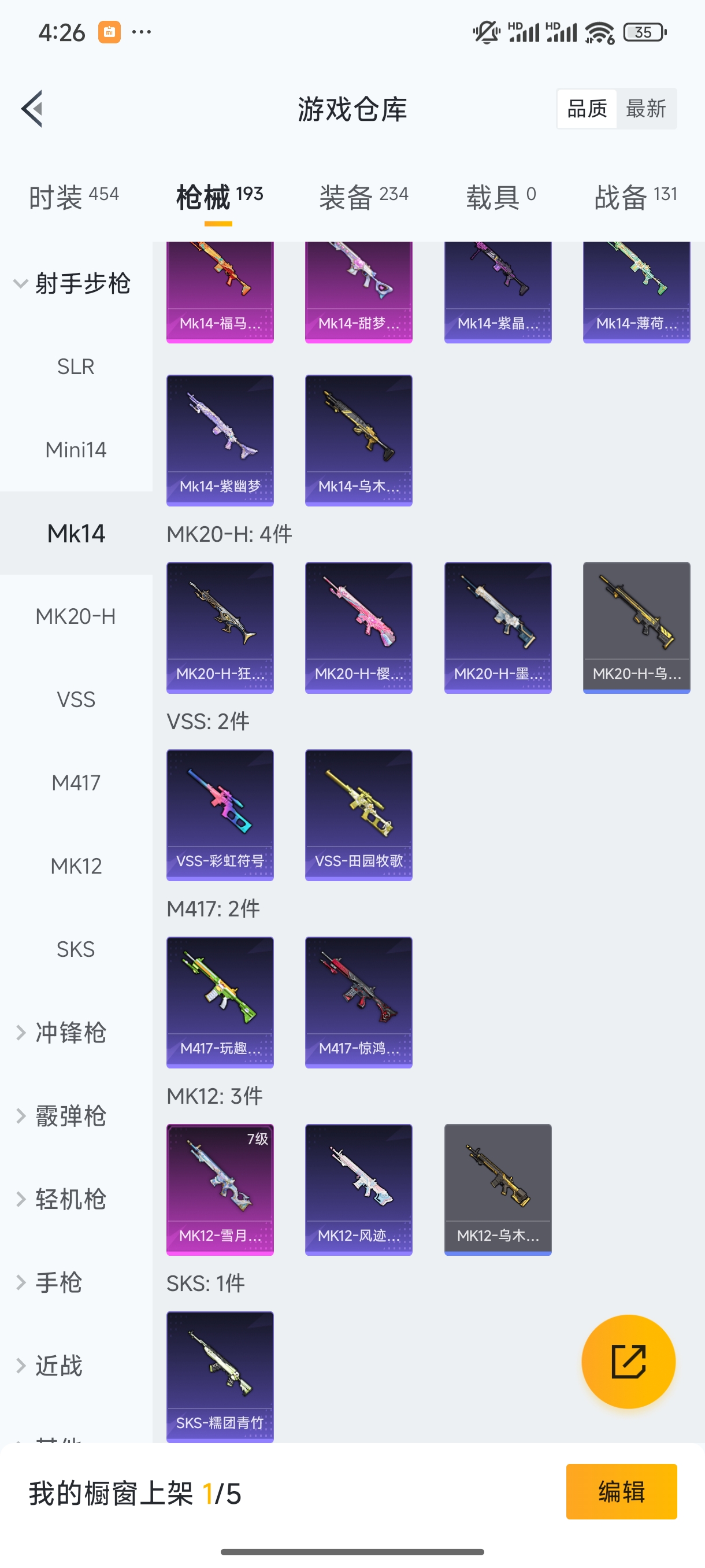Image resolution: width=705 pixels, height=1568 pixels.
Task: Switch to the 时装 tab
Action: 73,197
